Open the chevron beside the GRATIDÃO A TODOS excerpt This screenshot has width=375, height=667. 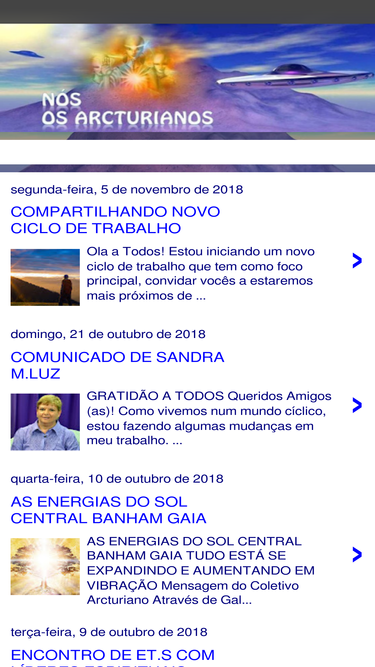point(357,405)
